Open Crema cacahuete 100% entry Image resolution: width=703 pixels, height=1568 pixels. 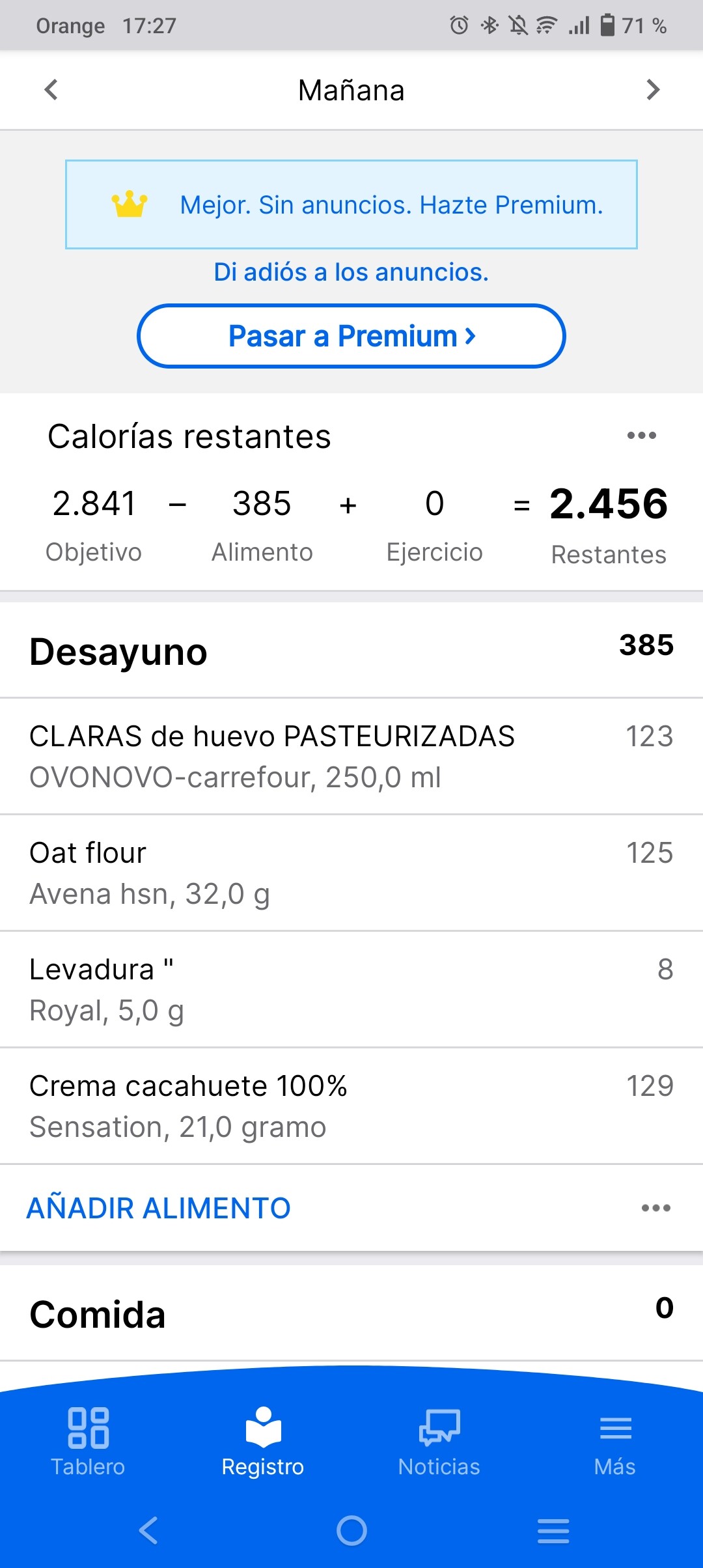click(351, 1106)
